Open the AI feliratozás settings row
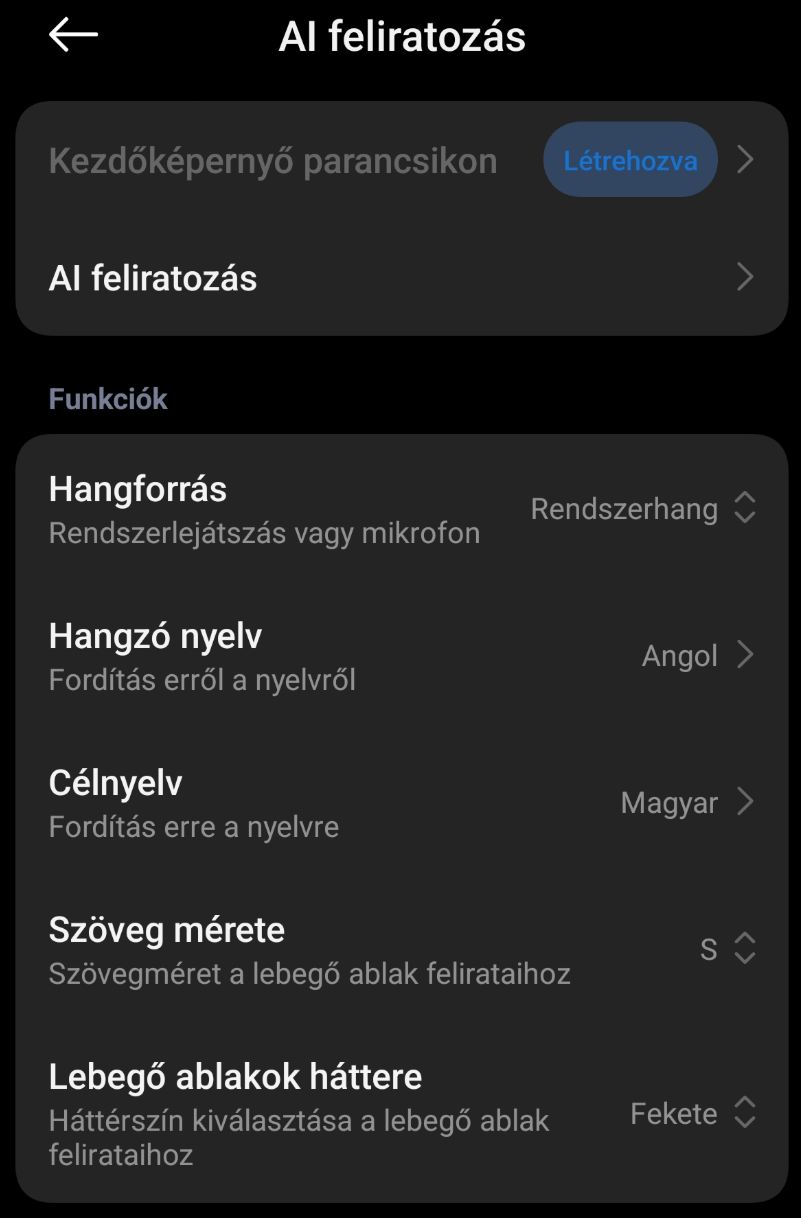 [x=400, y=278]
